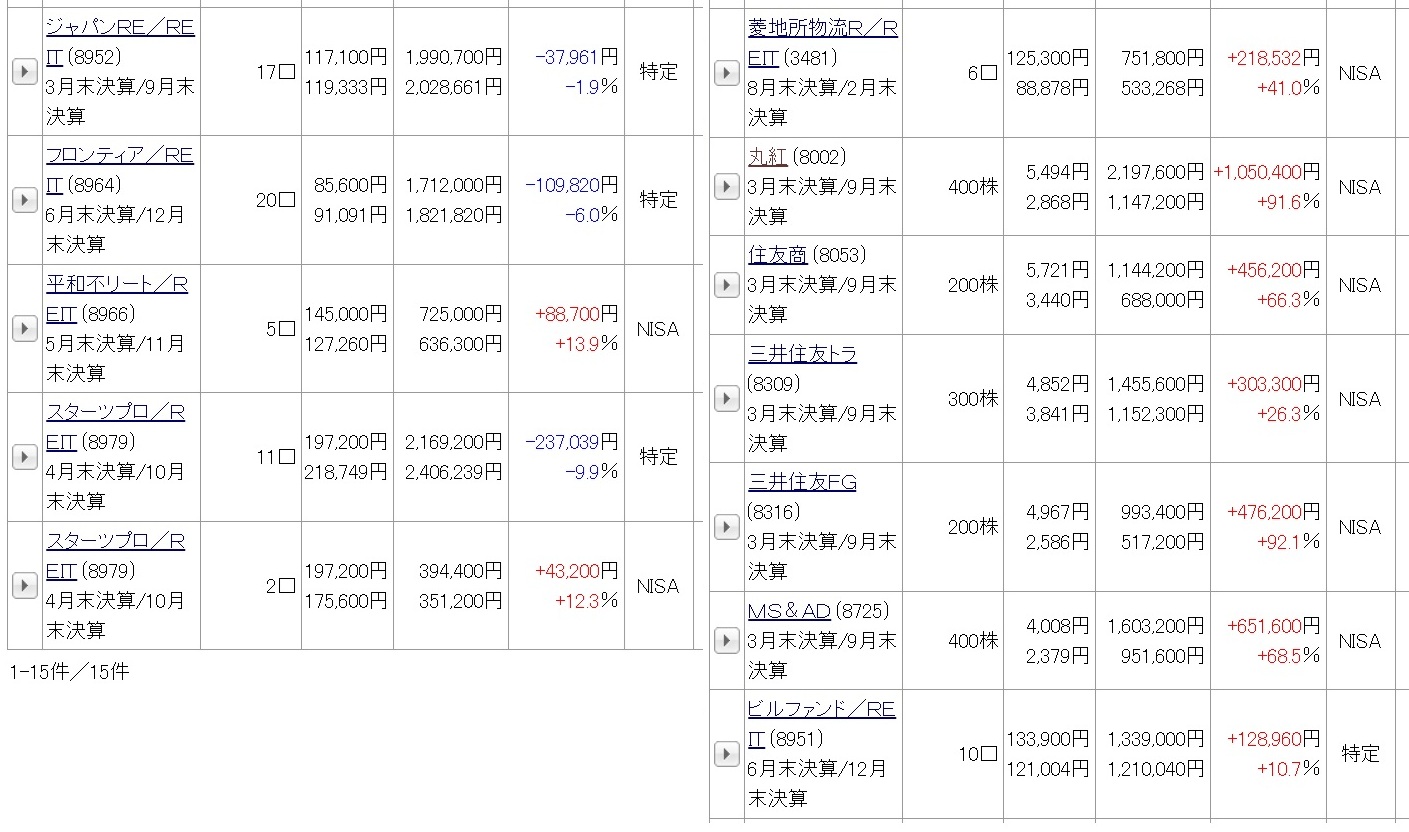Tap the arrow button beside 三井住友FG
The height and width of the screenshot is (832, 1409).
point(727,527)
